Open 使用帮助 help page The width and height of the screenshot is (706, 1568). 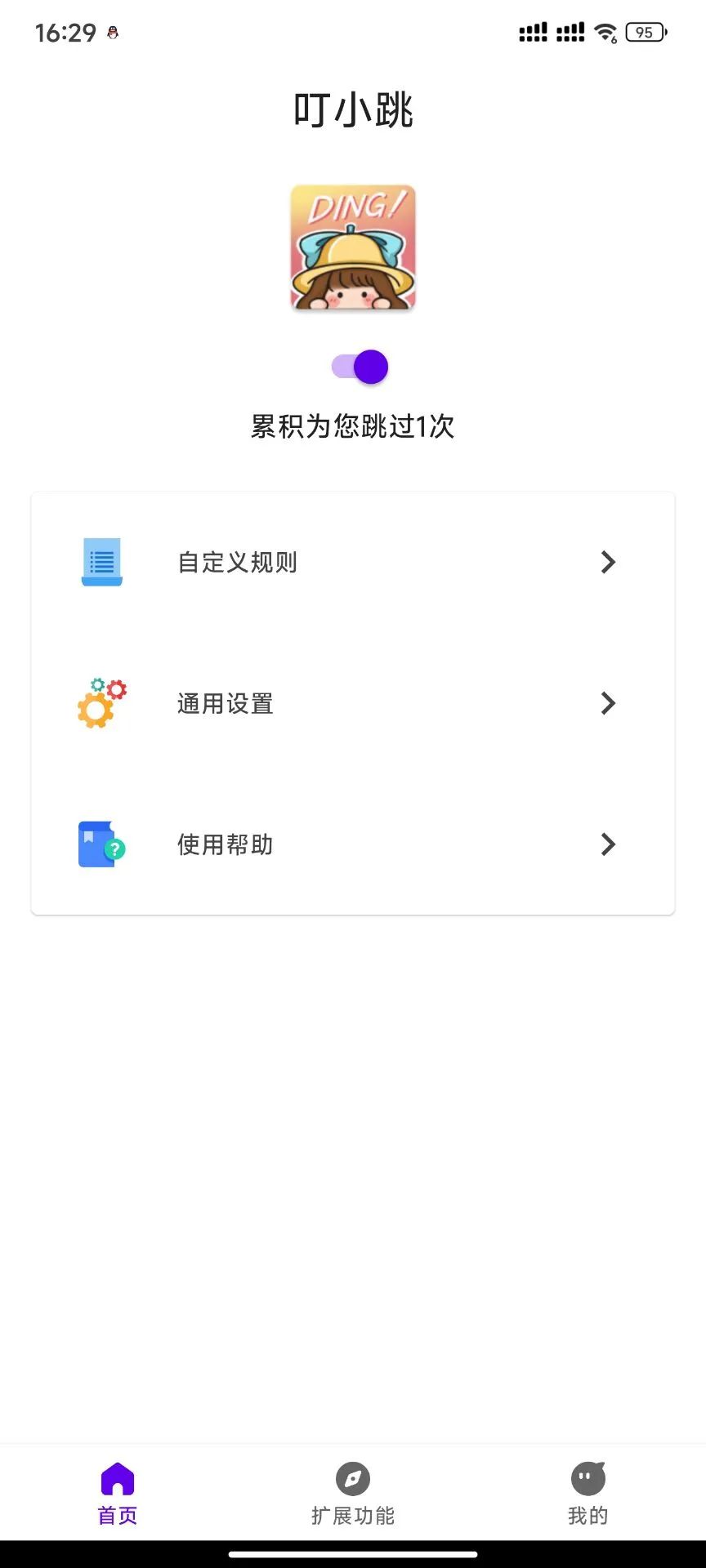[352, 844]
